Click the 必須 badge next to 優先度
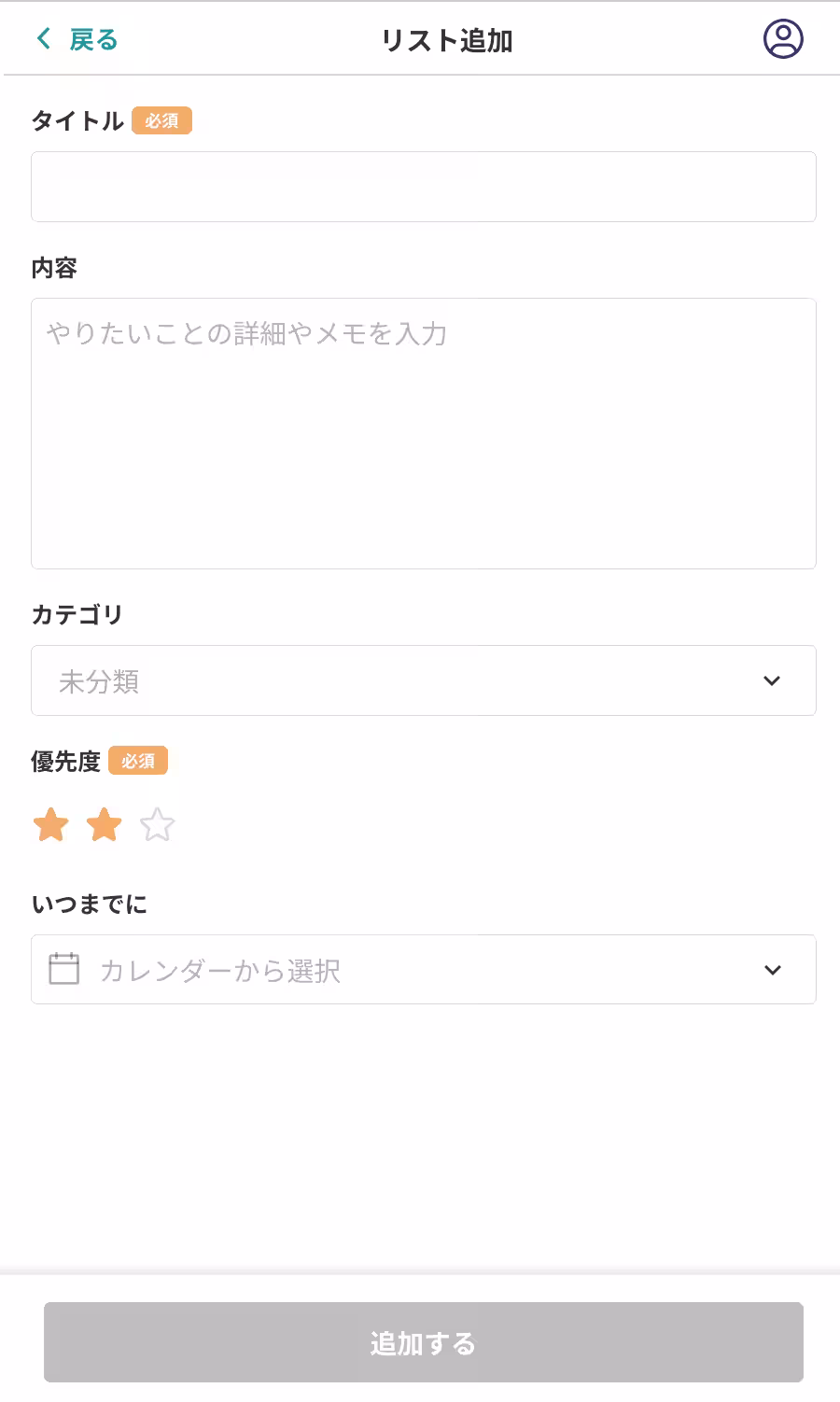Viewport: 840px width, 1402px height. 139,761
